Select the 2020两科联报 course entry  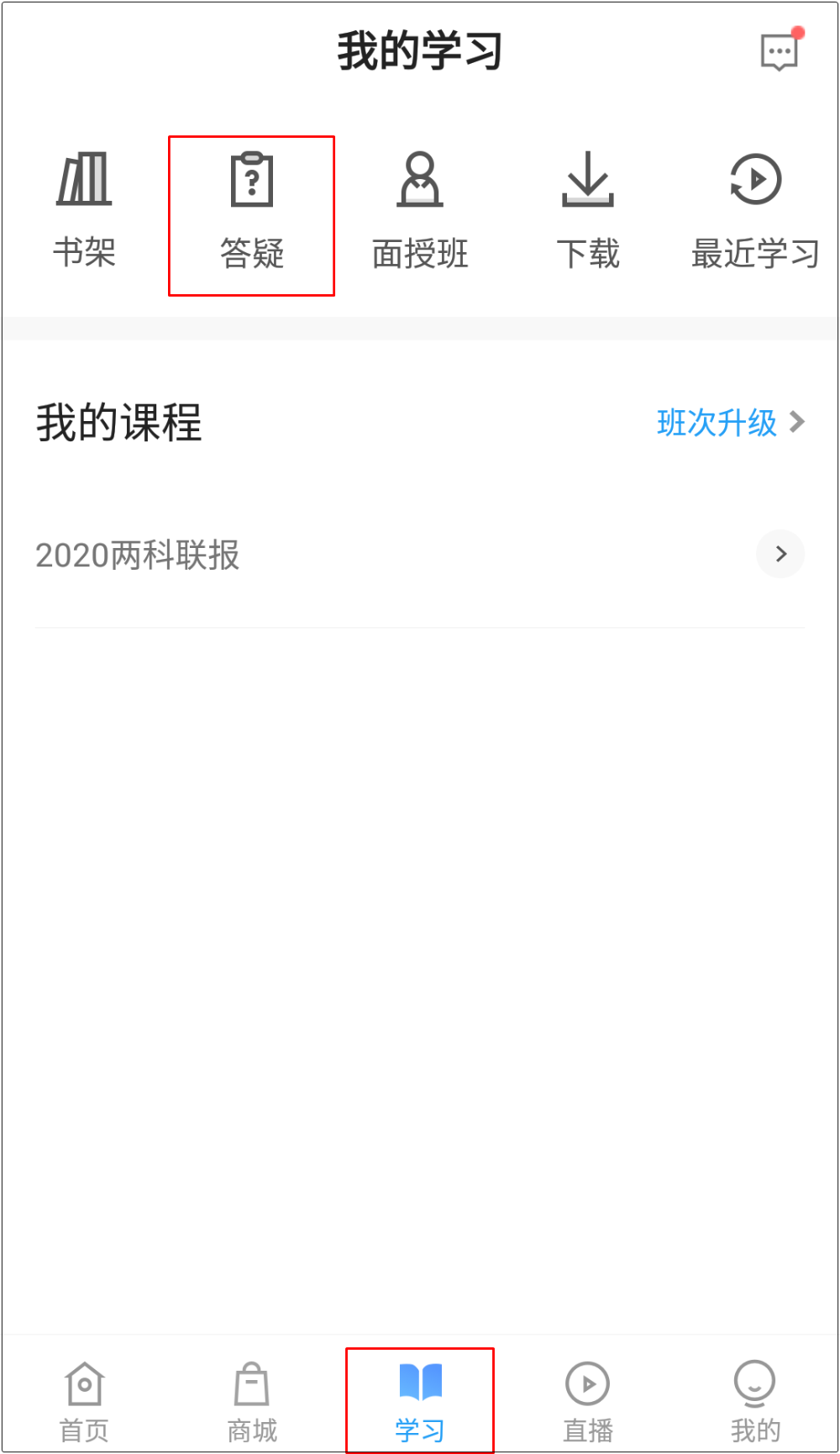click(137, 555)
